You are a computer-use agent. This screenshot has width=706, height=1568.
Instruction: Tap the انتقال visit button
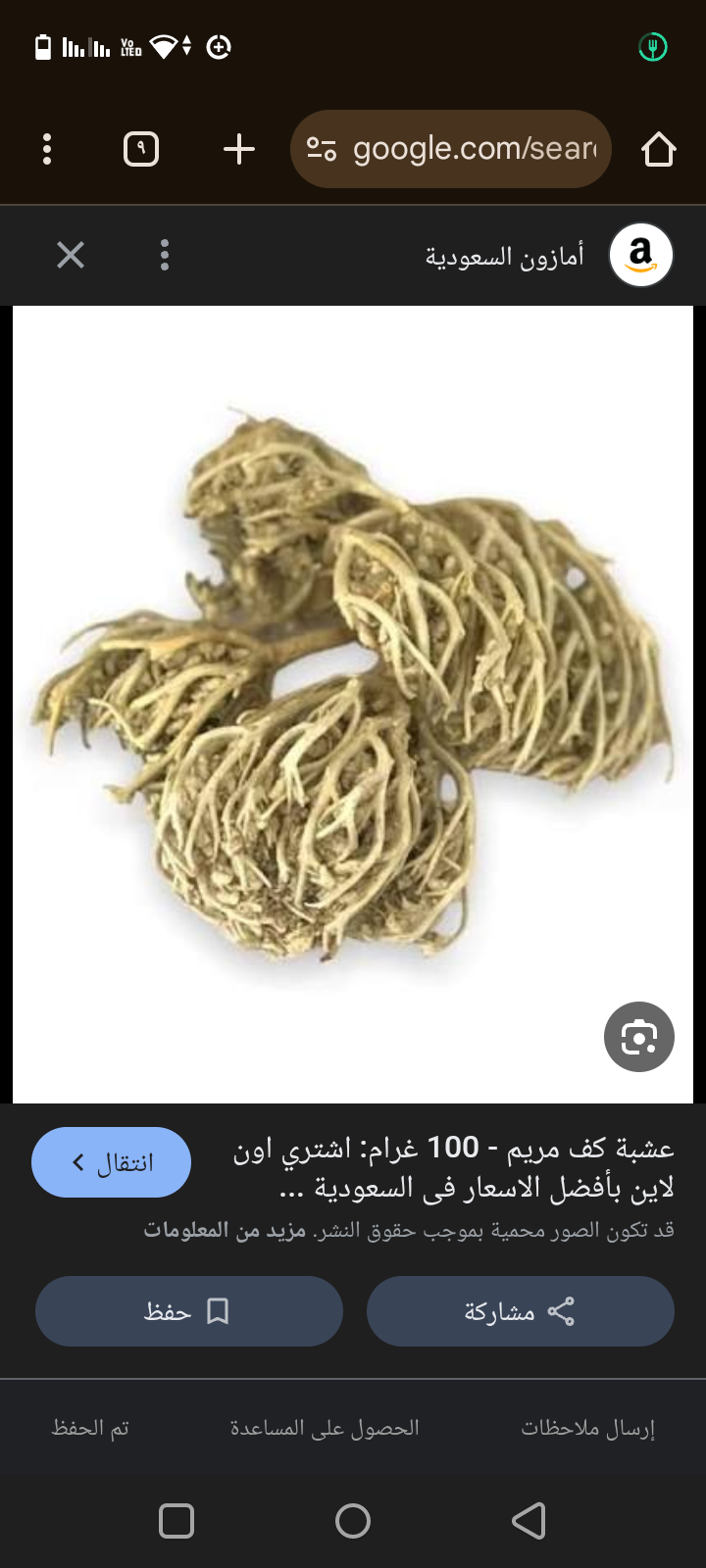pyautogui.click(x=111, y=1162)
